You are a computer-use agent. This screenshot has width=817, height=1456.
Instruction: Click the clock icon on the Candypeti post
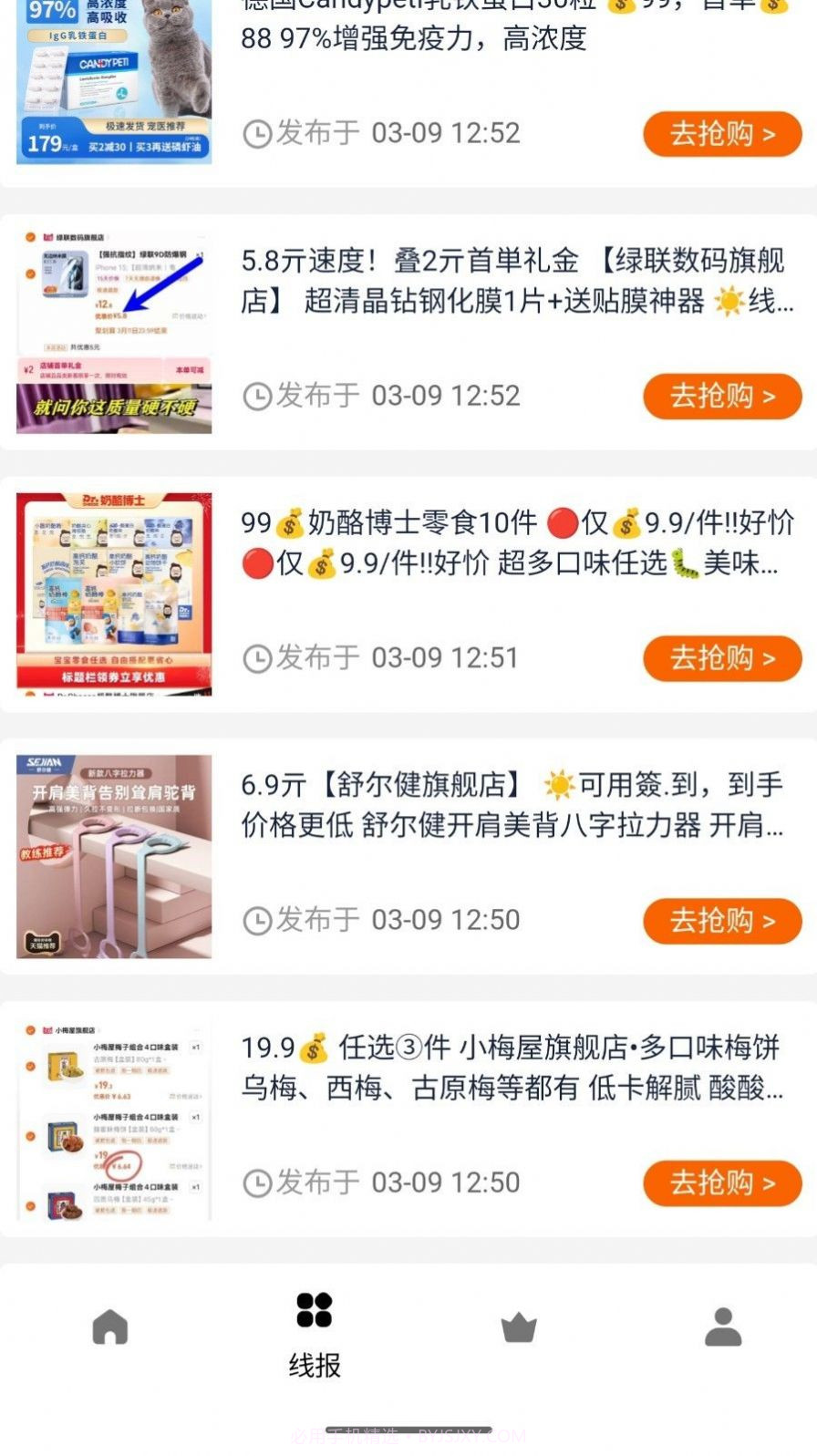259,133
